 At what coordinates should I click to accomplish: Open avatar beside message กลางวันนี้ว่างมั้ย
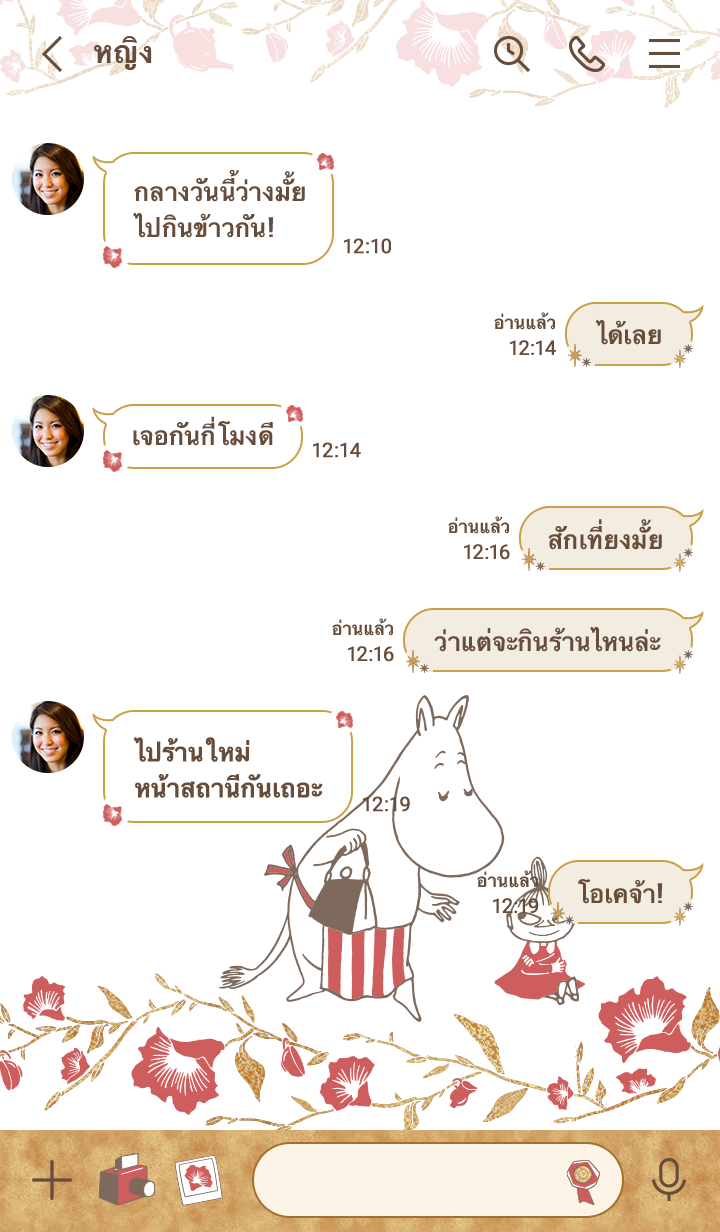pyautogui.click(x=48, y=179)
